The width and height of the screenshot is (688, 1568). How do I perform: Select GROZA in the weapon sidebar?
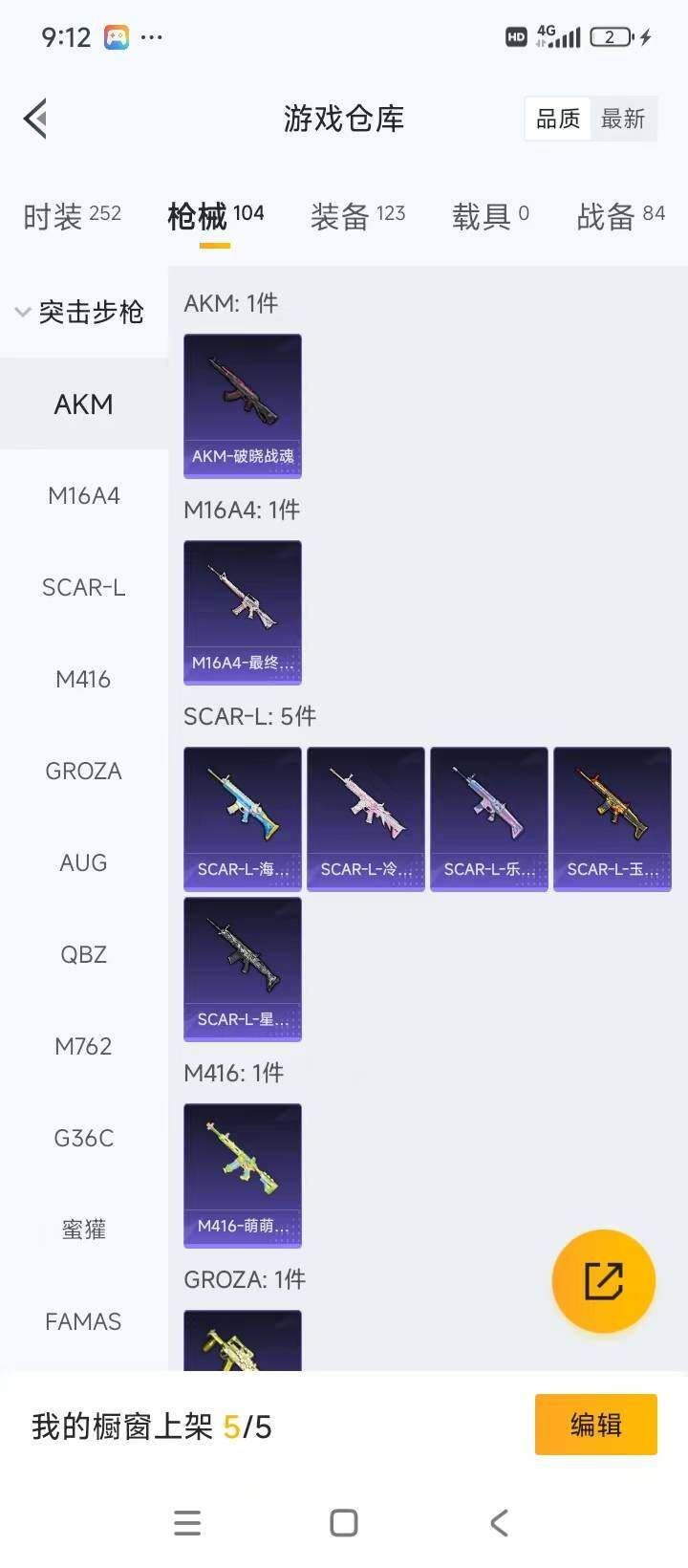[x=84, y=771]
